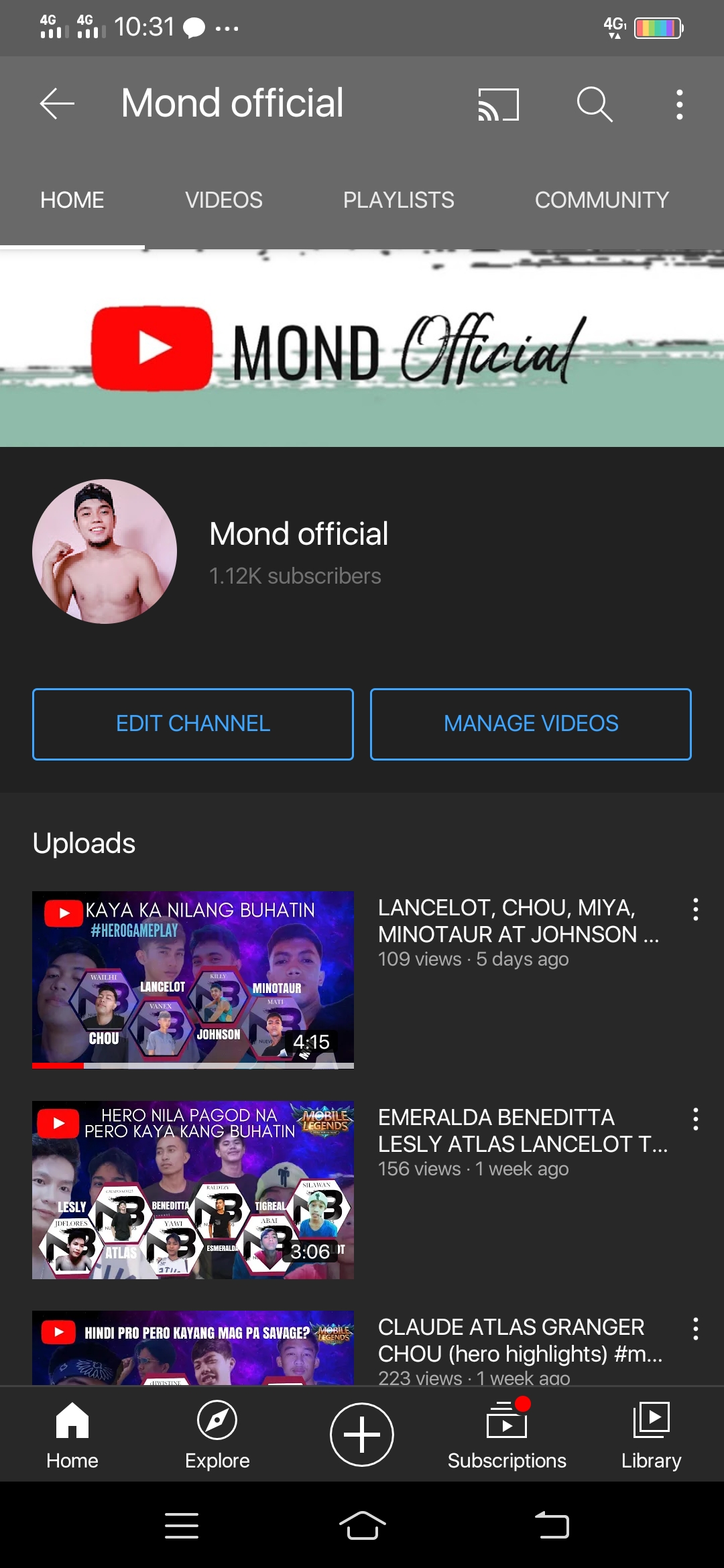724x1568 pixels.
Task: Open the Subscriptions tab
Action: (x=507, y=1434)
